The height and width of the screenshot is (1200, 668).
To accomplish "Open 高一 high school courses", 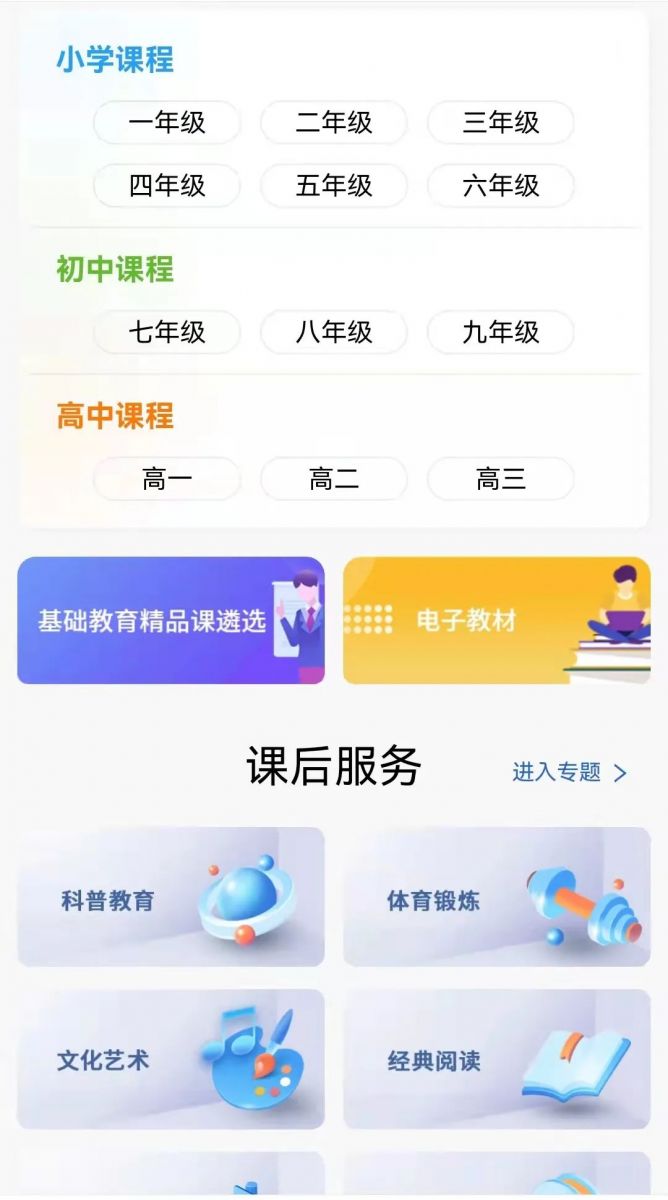I will click(167, 479).
